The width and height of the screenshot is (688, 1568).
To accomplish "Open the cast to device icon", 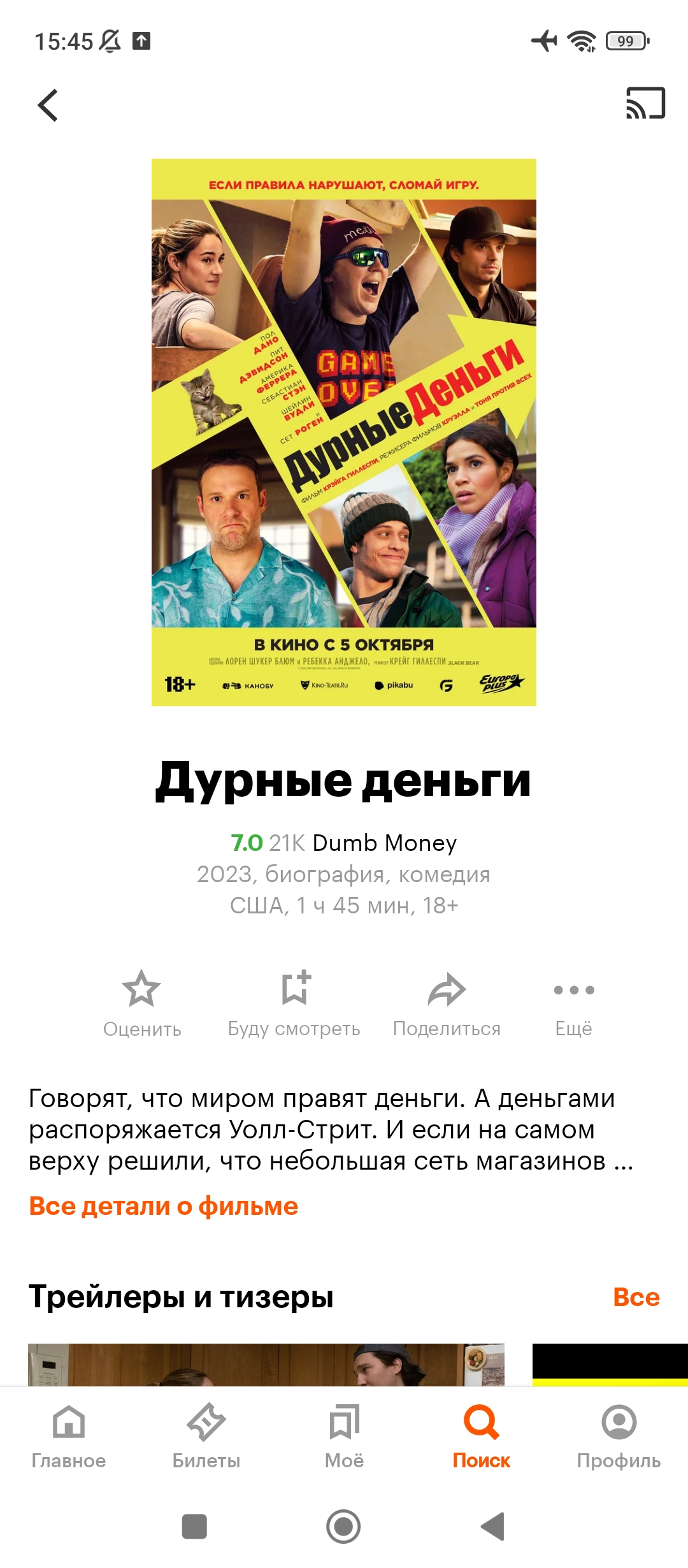I will coord(645,103).
